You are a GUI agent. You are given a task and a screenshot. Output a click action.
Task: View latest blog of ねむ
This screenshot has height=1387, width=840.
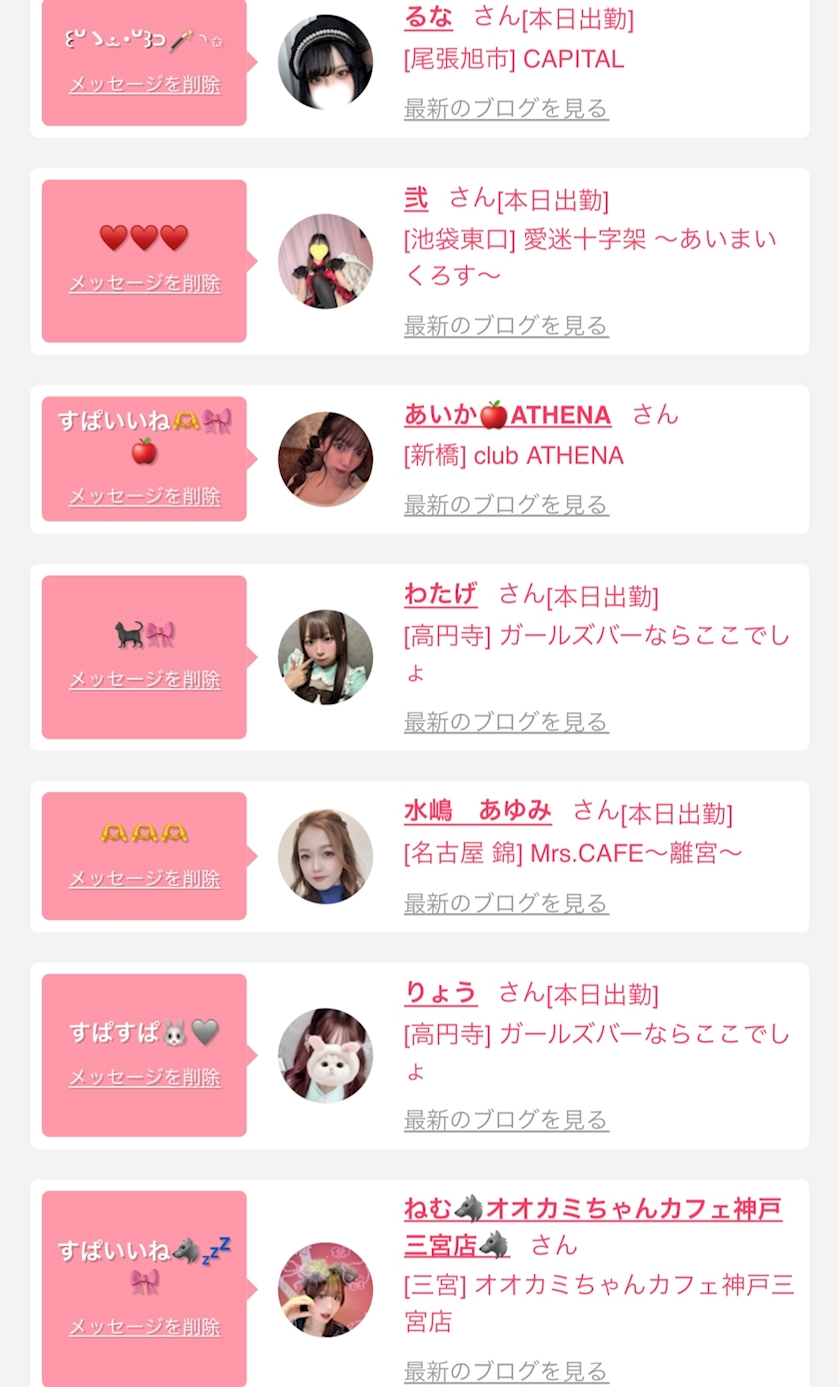(506, 1370)
